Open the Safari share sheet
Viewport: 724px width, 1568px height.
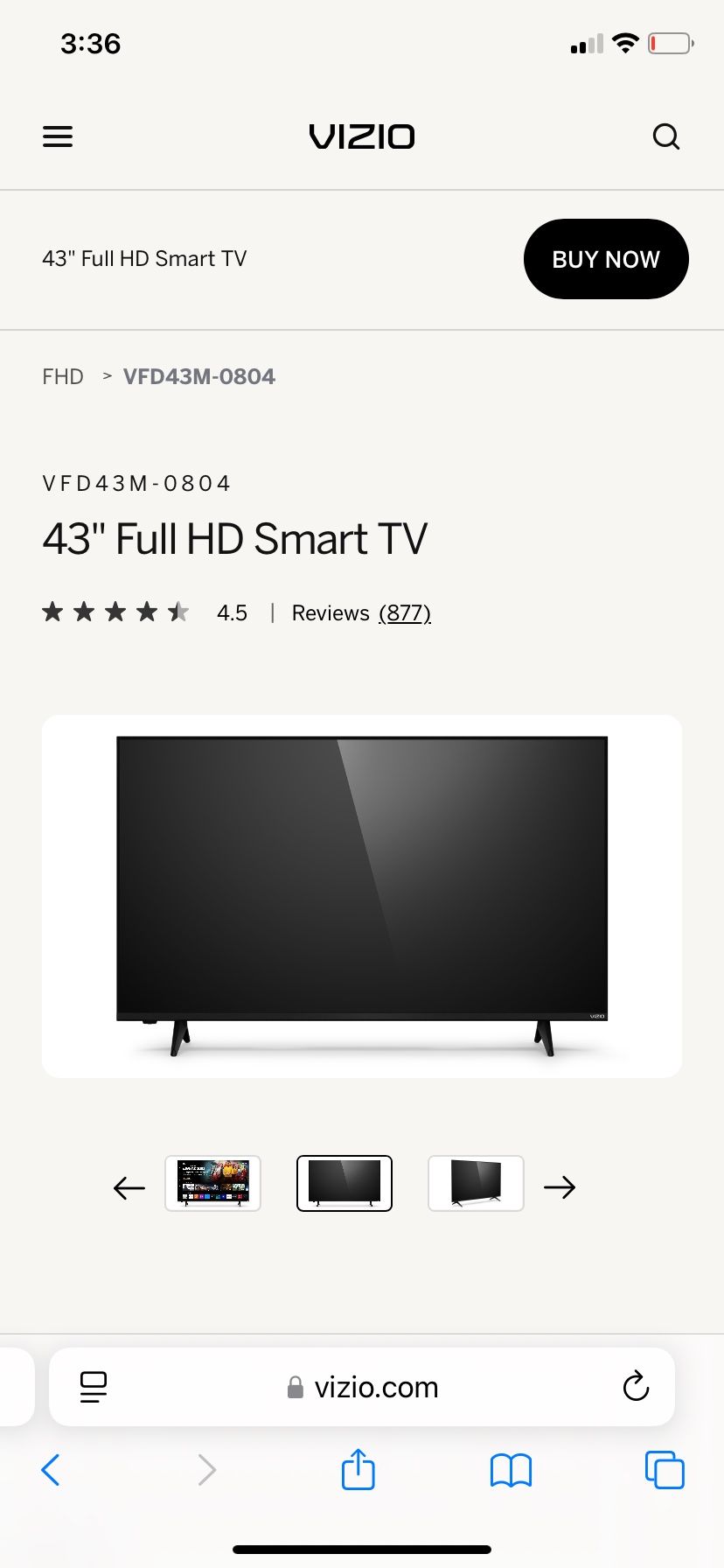click(x=358, y=1471)
